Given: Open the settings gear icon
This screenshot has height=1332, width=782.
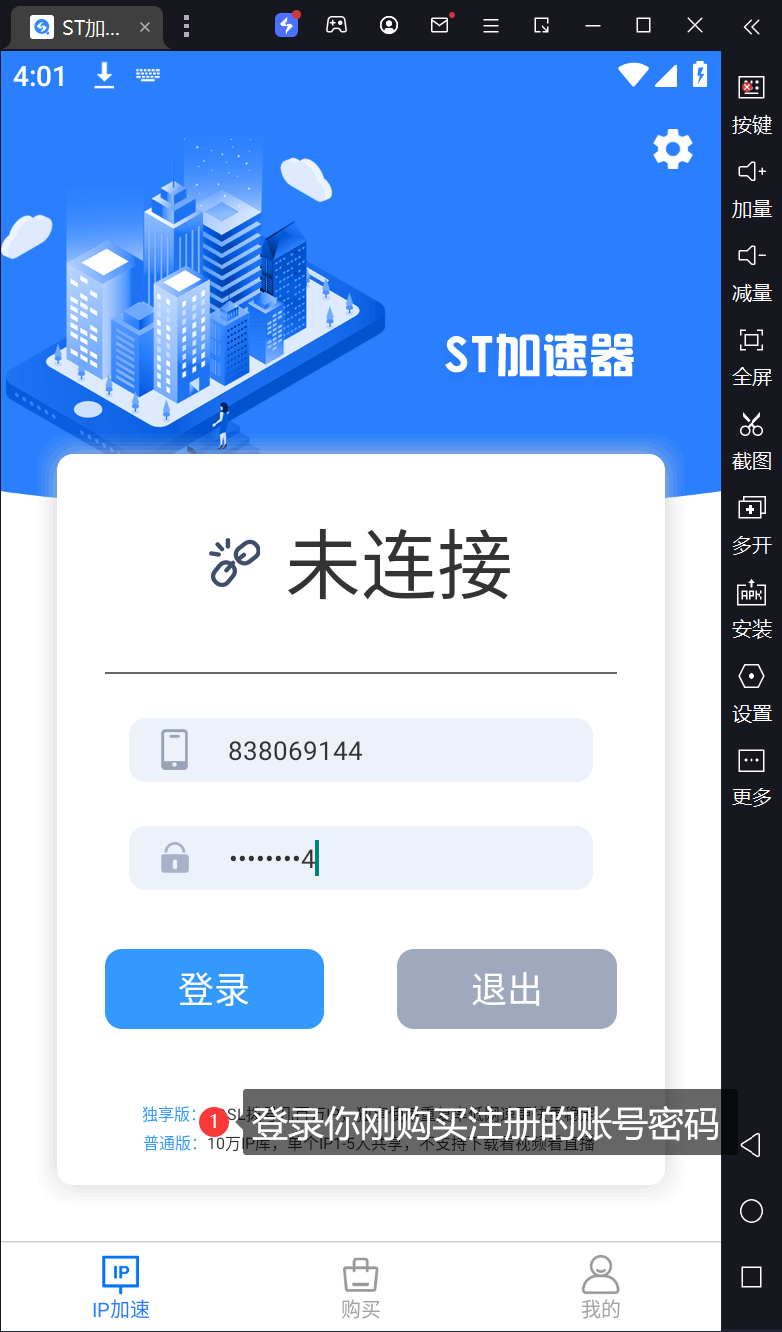Looking at the screenshot, I should click(x=672, y=150).
